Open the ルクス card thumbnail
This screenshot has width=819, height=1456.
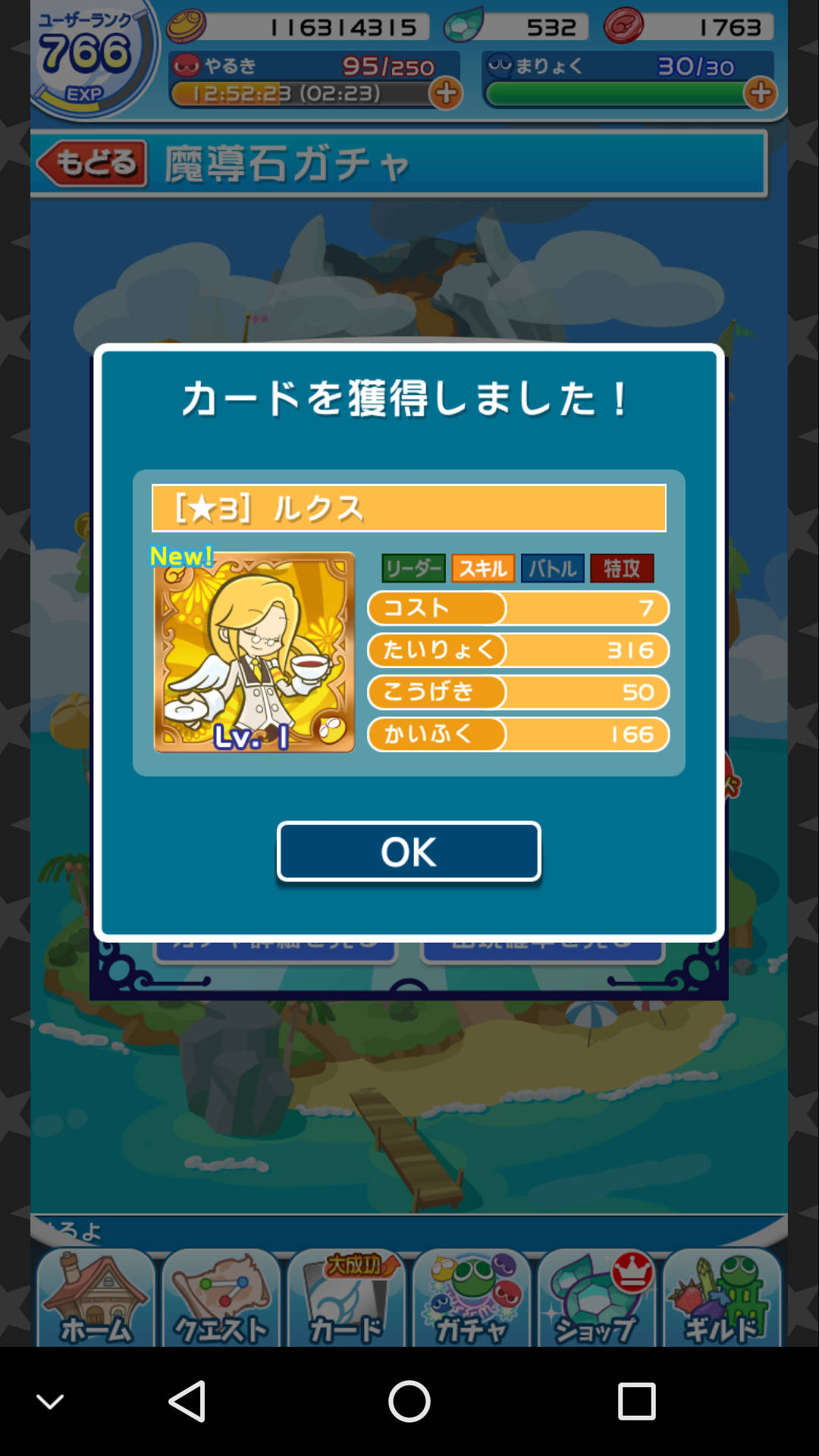point(254,652)
